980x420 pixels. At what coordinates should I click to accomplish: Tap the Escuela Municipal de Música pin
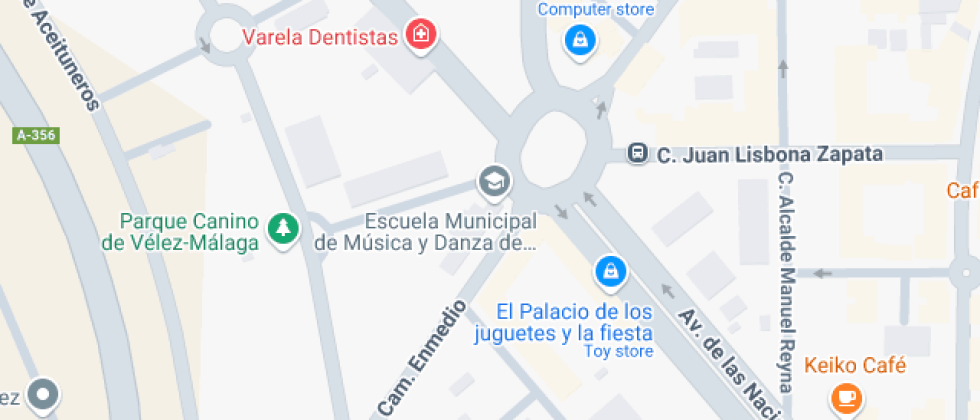coord(494,182)
